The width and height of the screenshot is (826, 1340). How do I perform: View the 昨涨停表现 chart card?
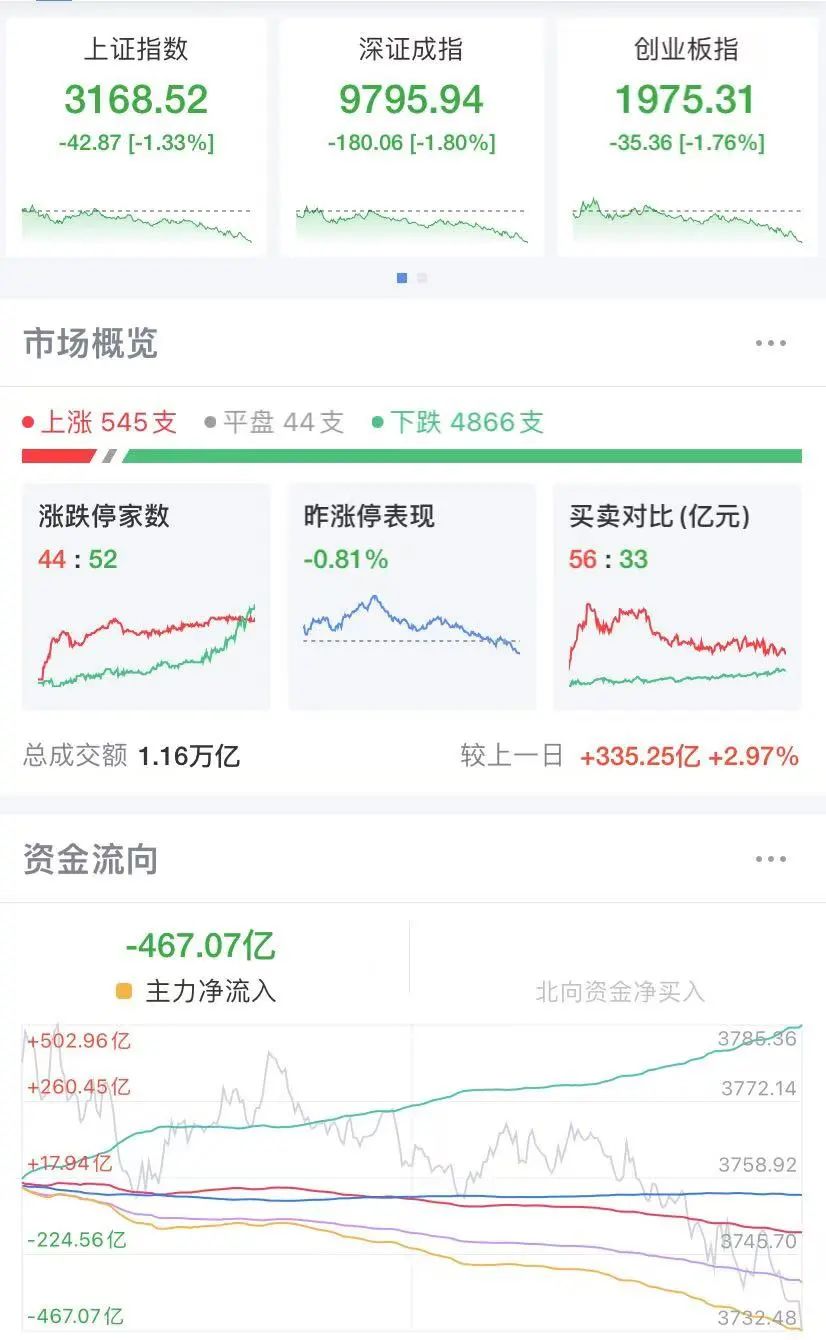[x=411, y=596]
